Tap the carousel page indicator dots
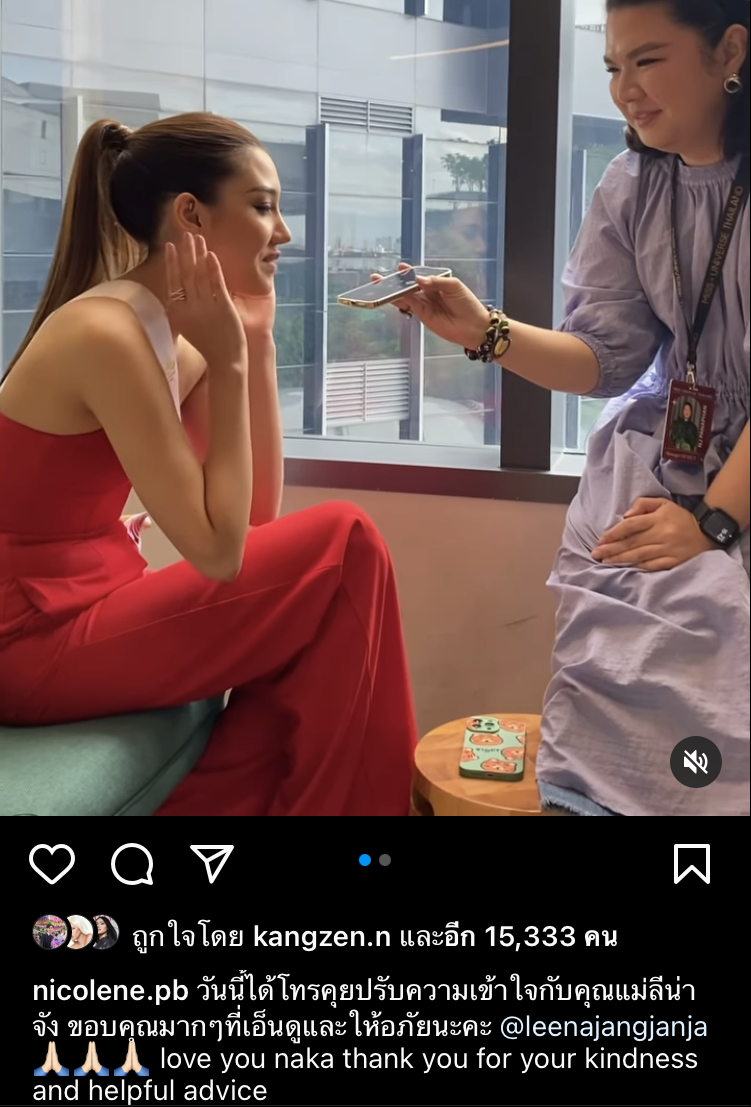The width and height of the screenshot is (751, 1107). click(375, 860)
